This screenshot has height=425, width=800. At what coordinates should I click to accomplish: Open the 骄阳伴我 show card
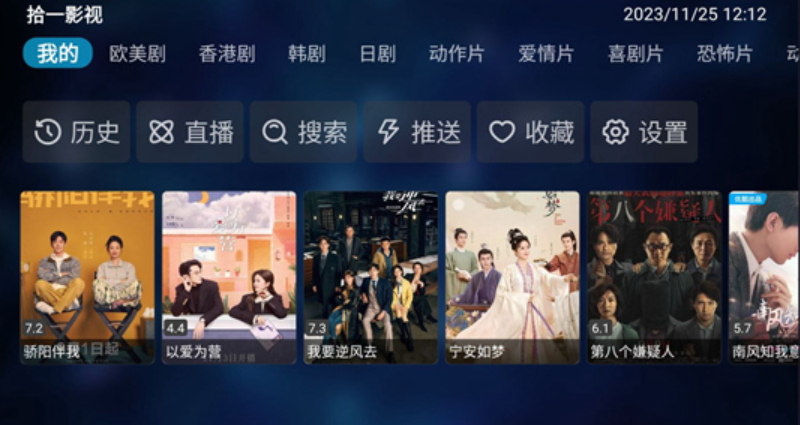tap(87, 277)
